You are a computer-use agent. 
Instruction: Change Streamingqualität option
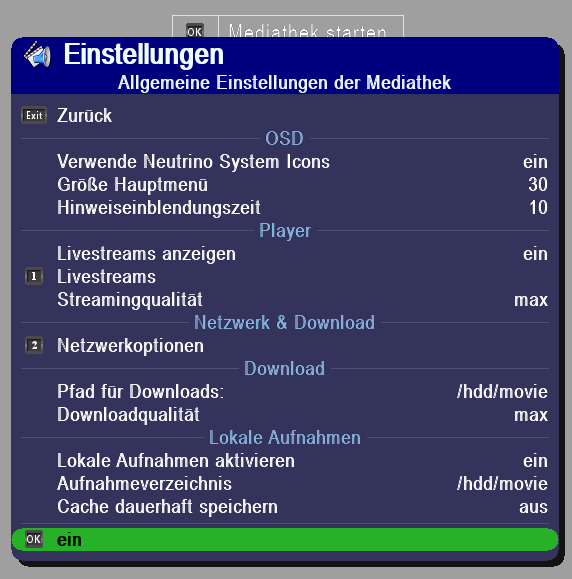click(285, 299)
